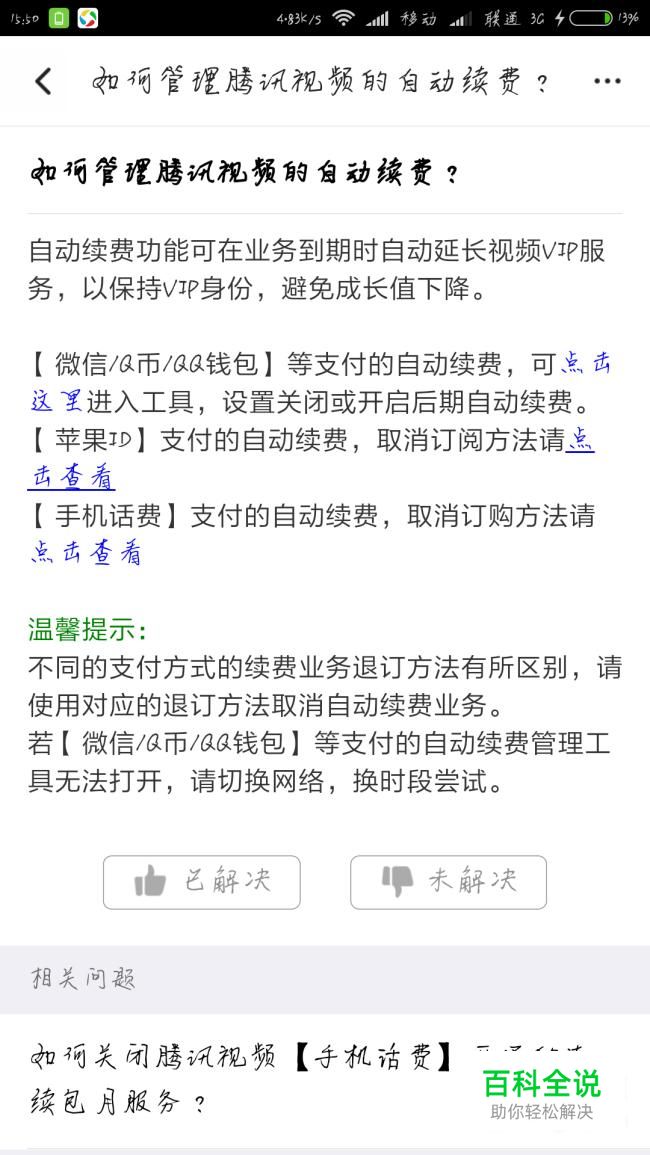Mark the answer as 已解决
Viewport: 650px width, 1155px height.
[x=201, y=882]
